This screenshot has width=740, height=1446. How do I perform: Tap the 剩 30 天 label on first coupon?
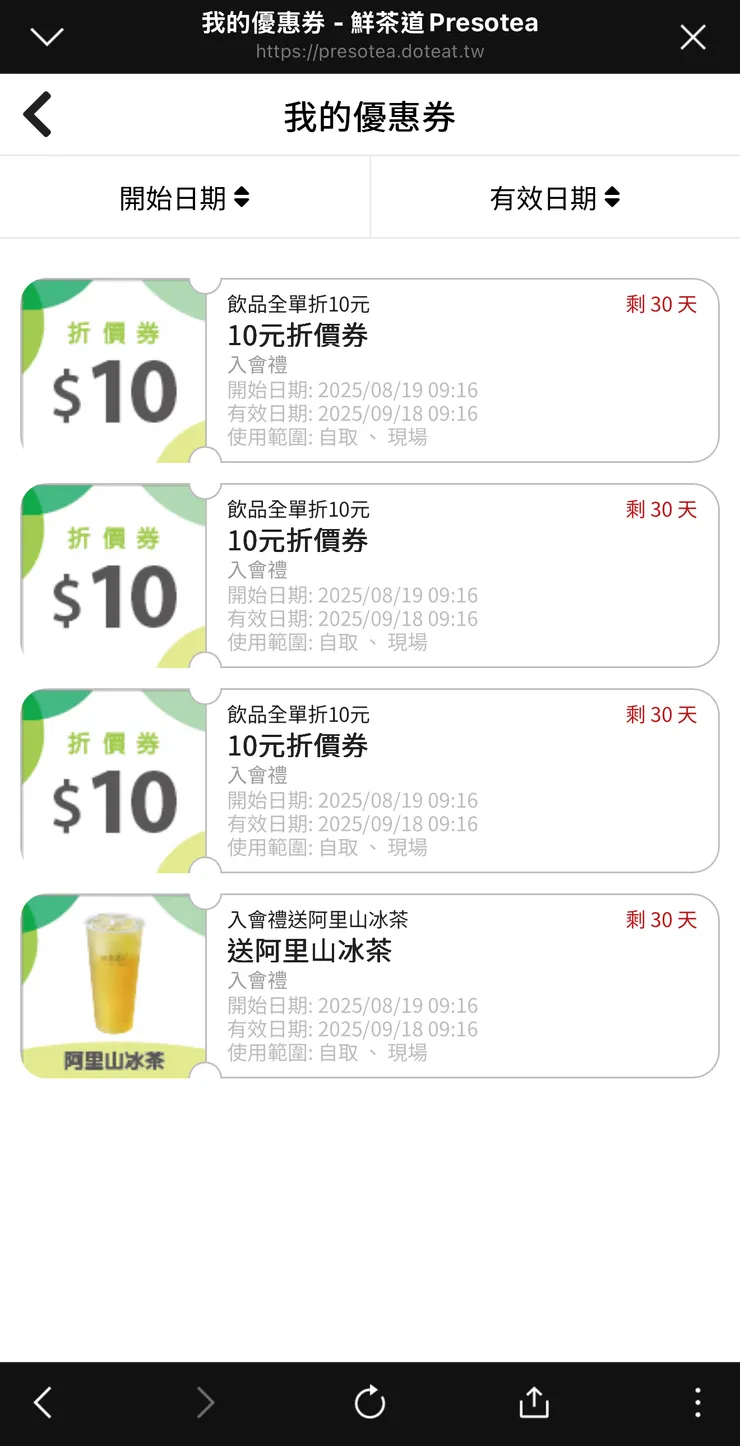(x=661, y=305)
